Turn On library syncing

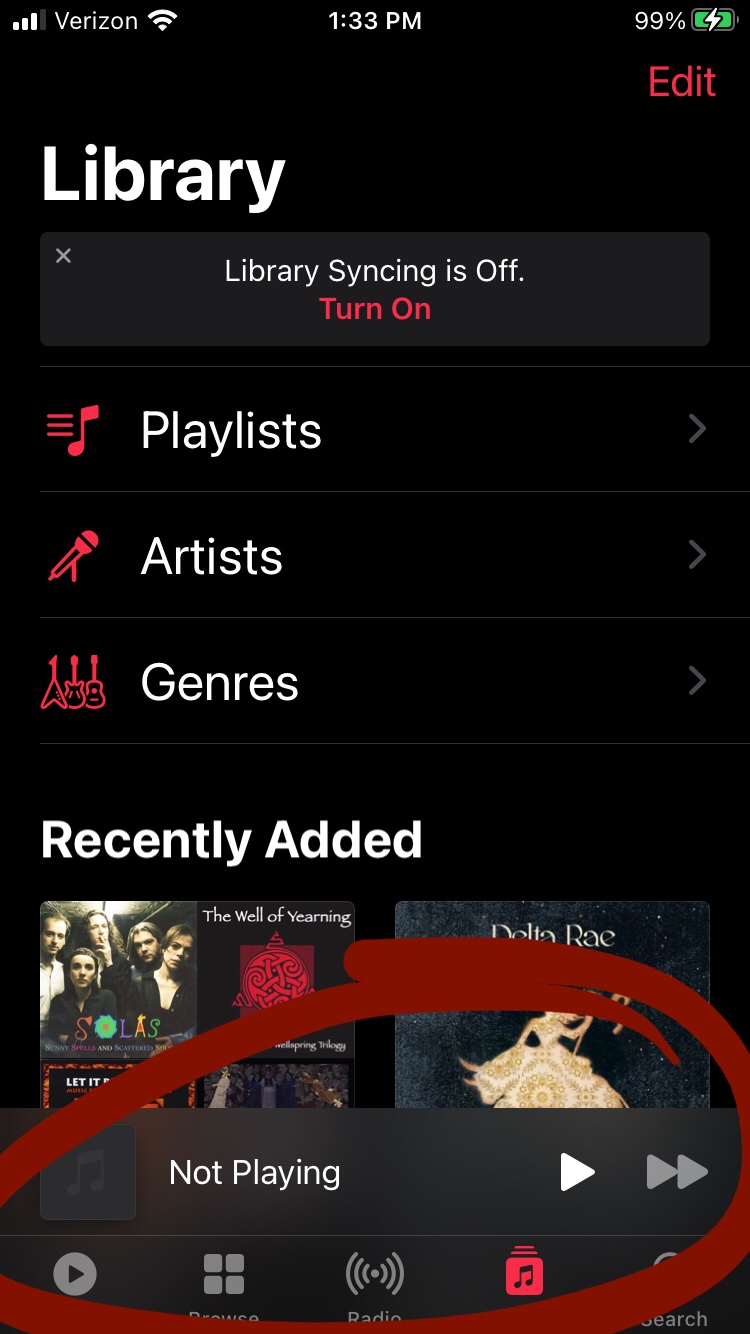tap(374, 309)
